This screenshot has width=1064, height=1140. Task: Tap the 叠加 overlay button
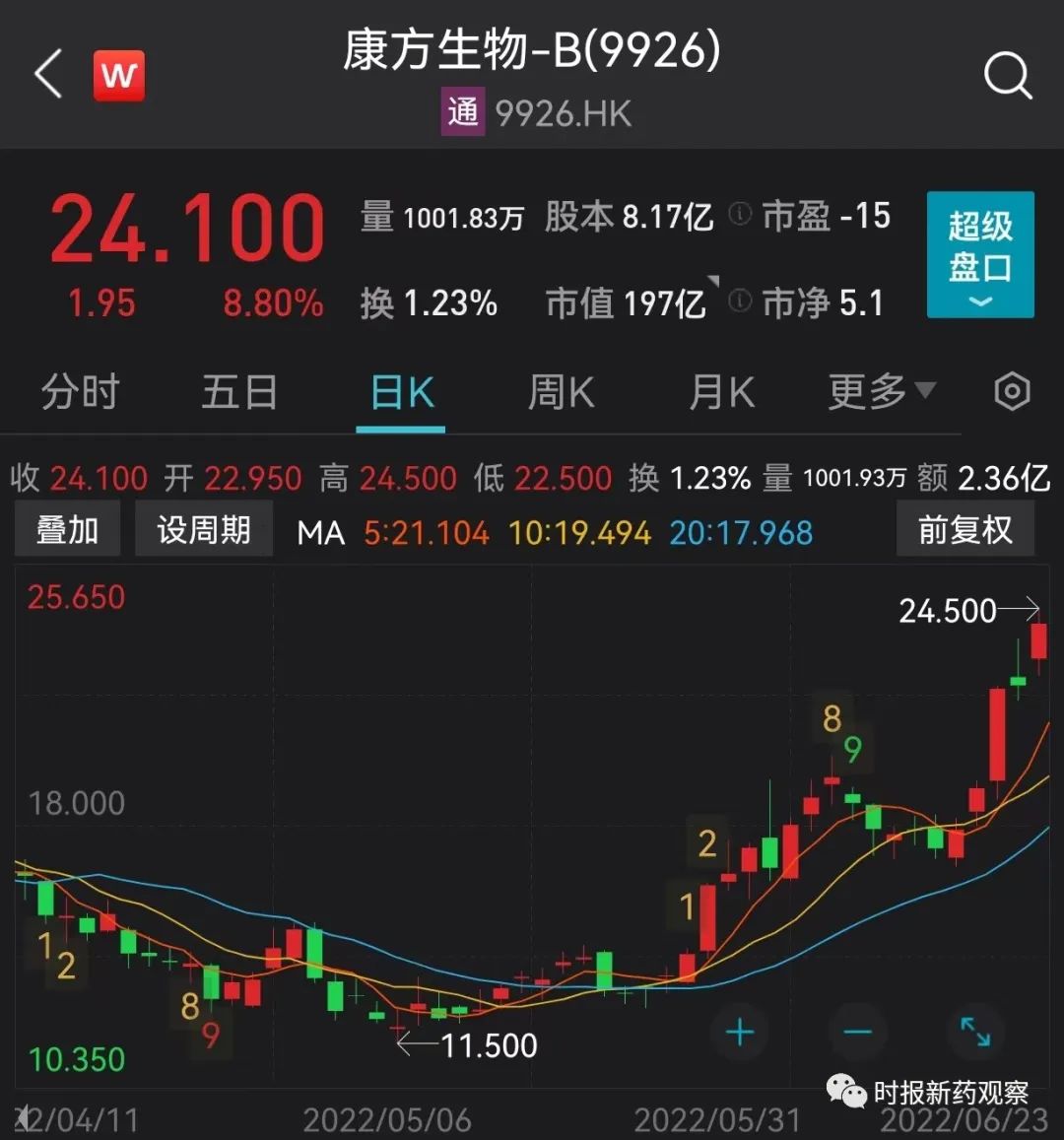(x=67, y=530)
